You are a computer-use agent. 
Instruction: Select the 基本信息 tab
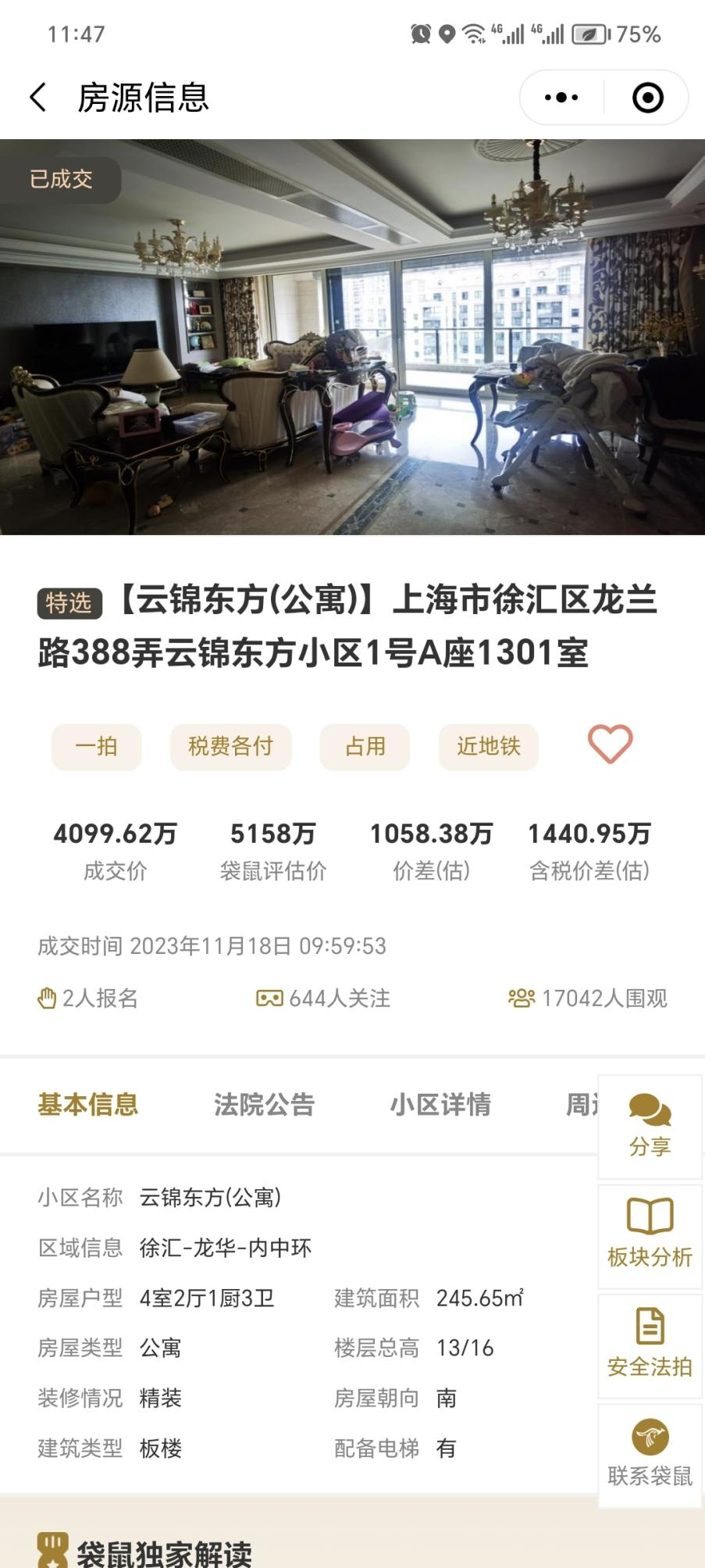pos(88,1105)
